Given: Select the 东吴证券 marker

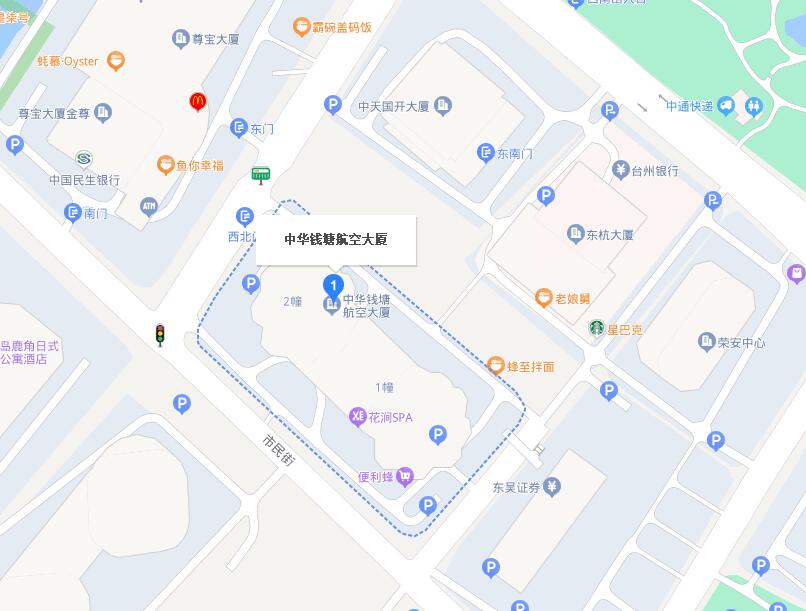Looking at the screenshot, I should pyautogui.click(x=552, y=487).
